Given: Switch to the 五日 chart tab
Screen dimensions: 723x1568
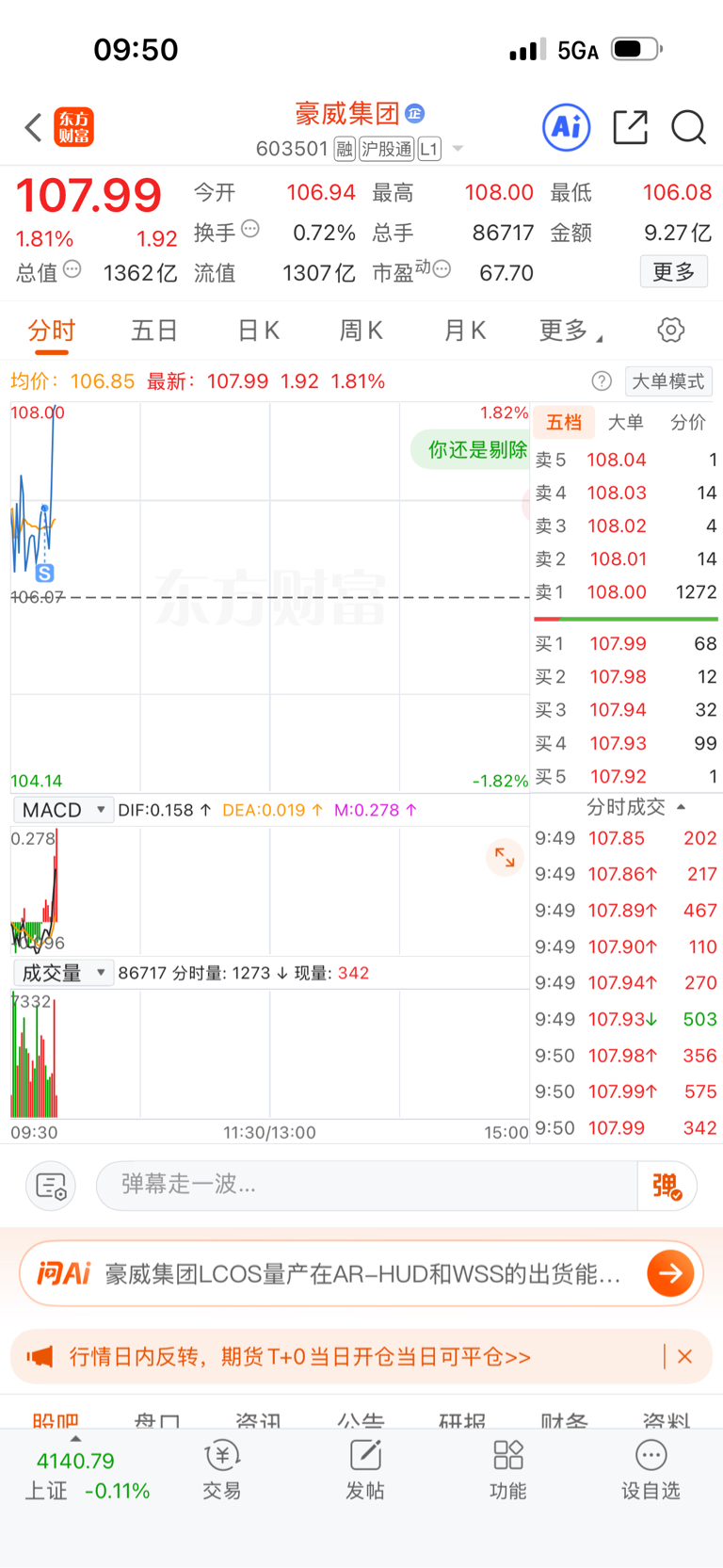Looking at the screenshot, I should (x=154, y=331).
